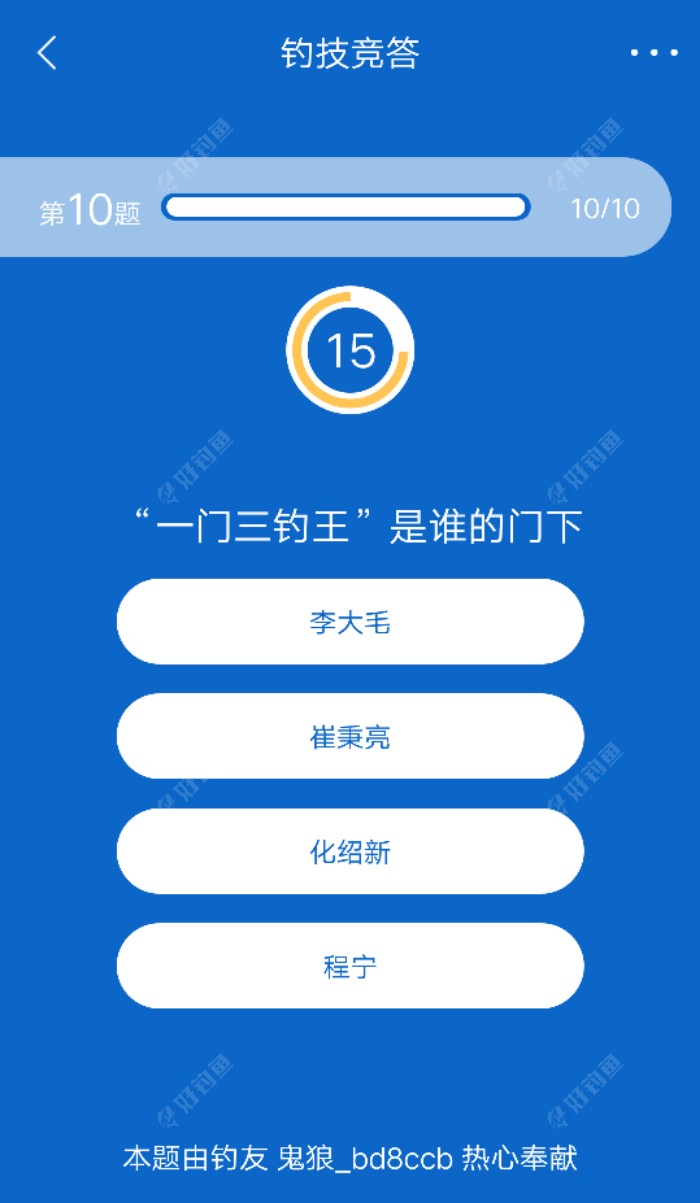This screenshot has width=700, height=1203.
Task: Go back using the top-left arrow
Action: pyautogui.click(x=47, y=53)
